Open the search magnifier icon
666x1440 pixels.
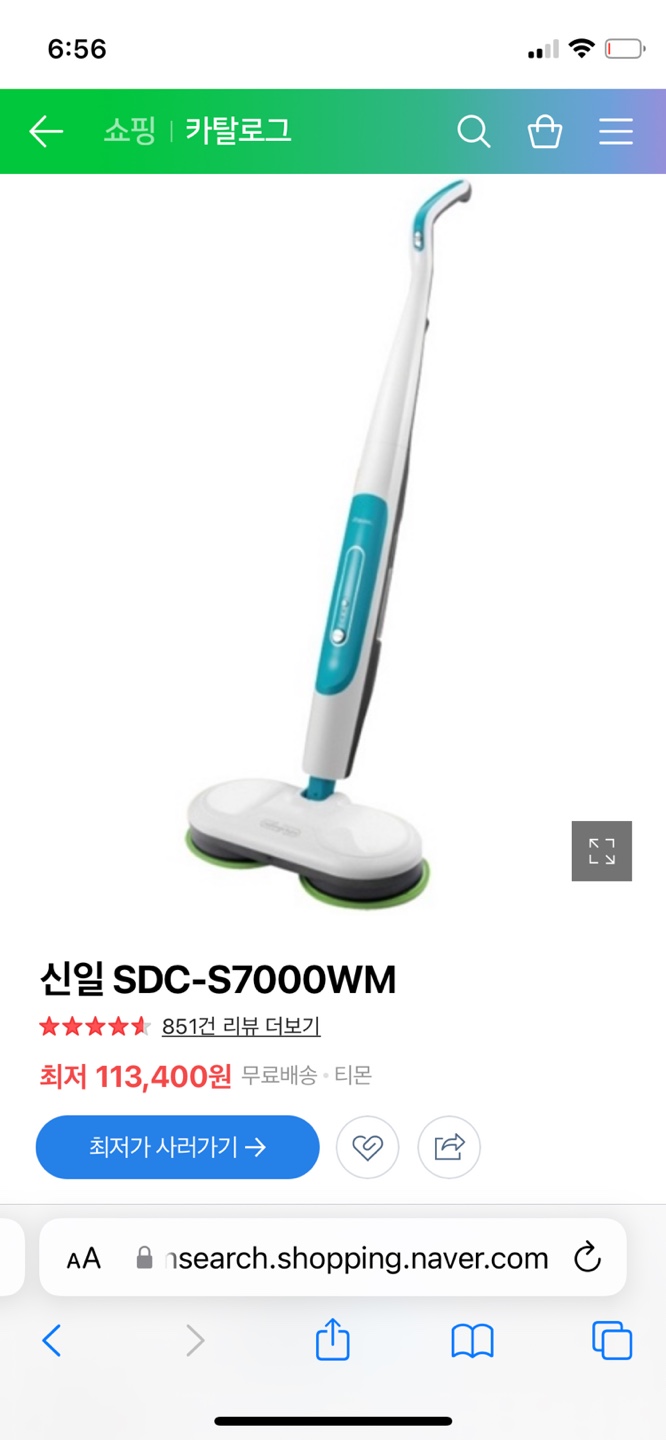[x=474, y=131]
